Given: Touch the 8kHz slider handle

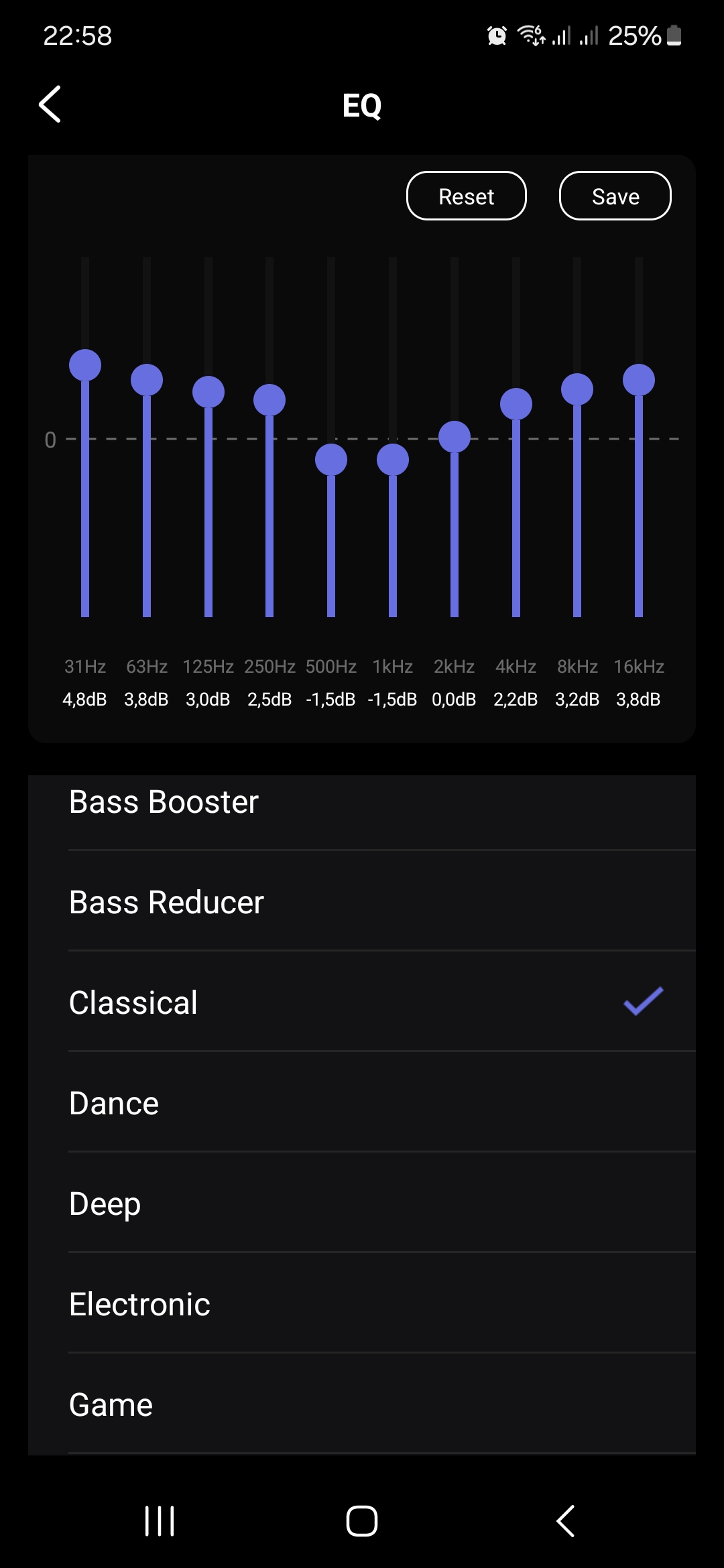Looking at the screenshot, I should pyautogui.click(x=577, y=389).
